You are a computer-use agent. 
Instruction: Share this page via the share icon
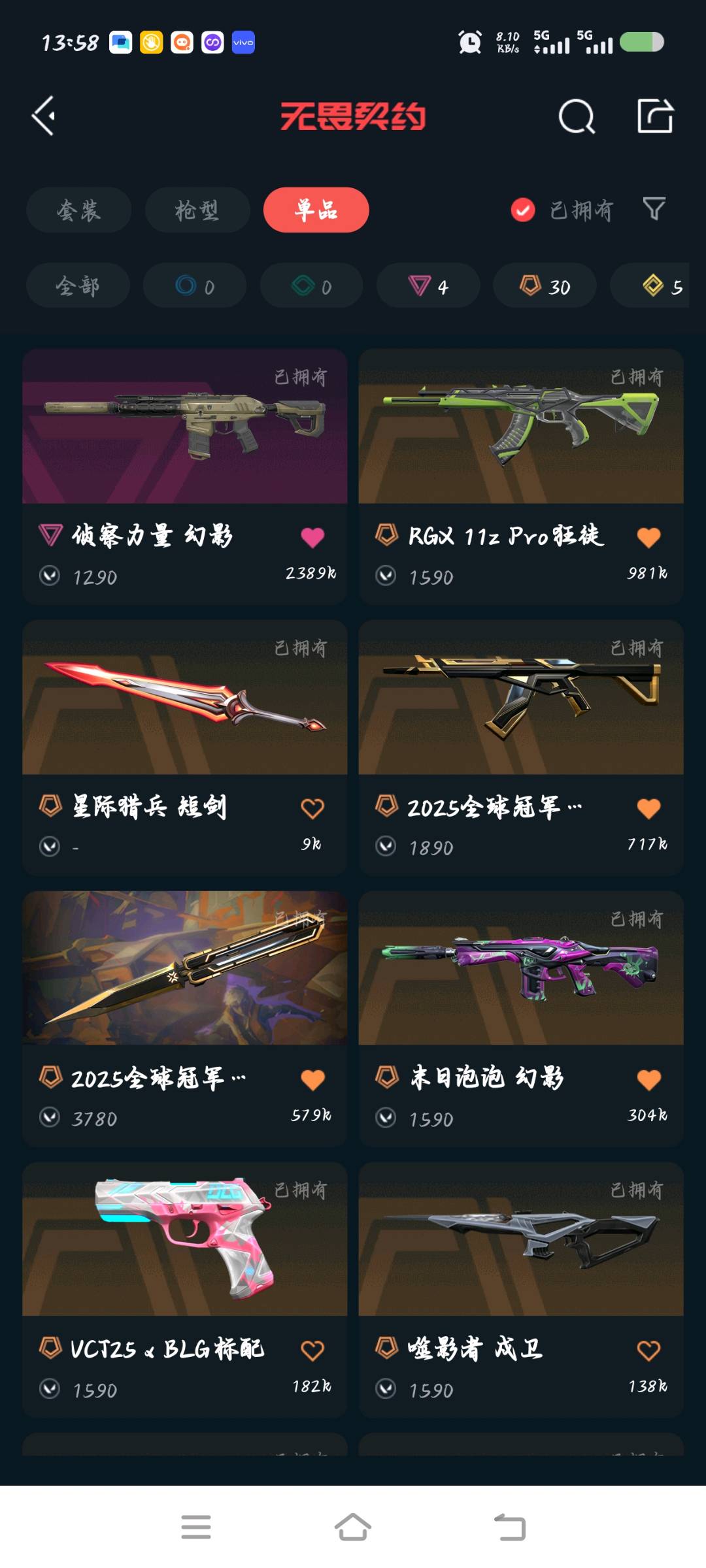pos(655,116)
